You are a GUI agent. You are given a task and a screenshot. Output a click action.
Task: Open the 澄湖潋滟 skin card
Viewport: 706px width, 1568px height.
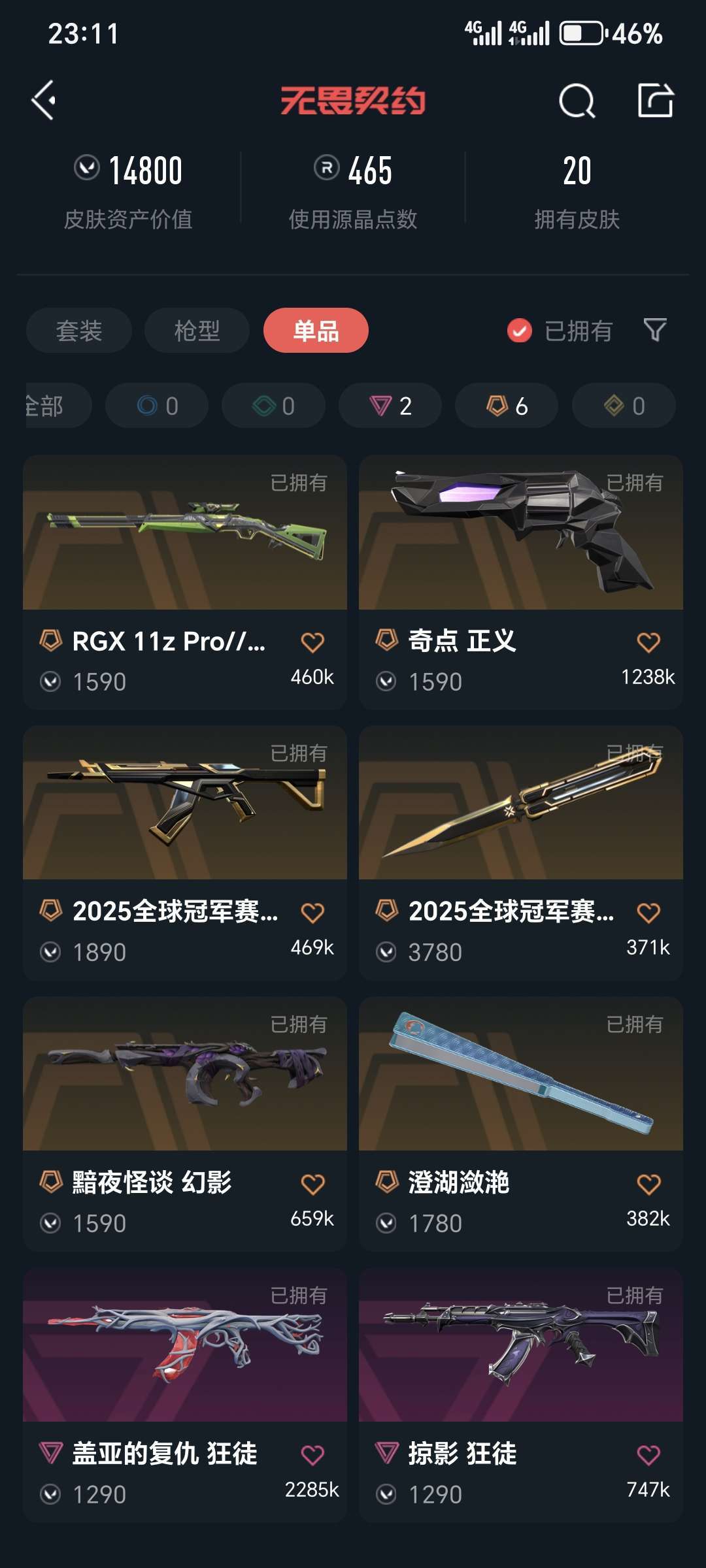click(521, 1124)
